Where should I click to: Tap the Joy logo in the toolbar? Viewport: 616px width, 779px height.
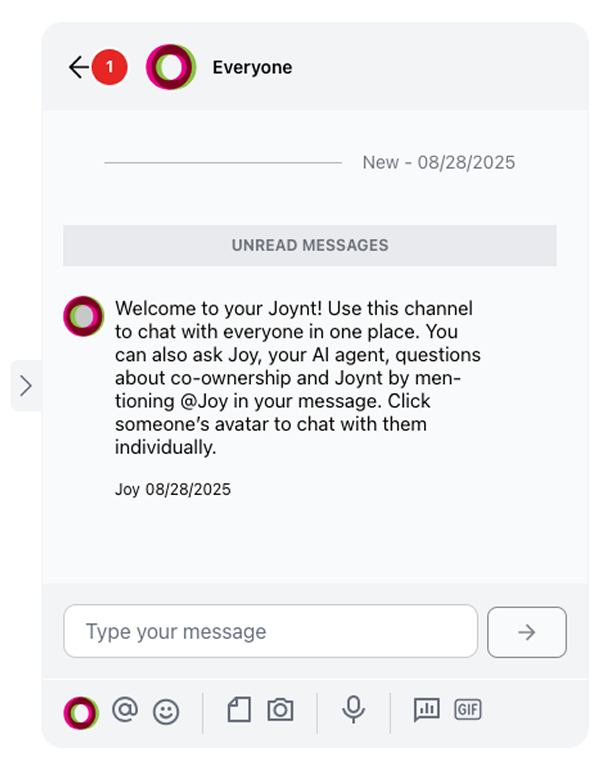81,711
